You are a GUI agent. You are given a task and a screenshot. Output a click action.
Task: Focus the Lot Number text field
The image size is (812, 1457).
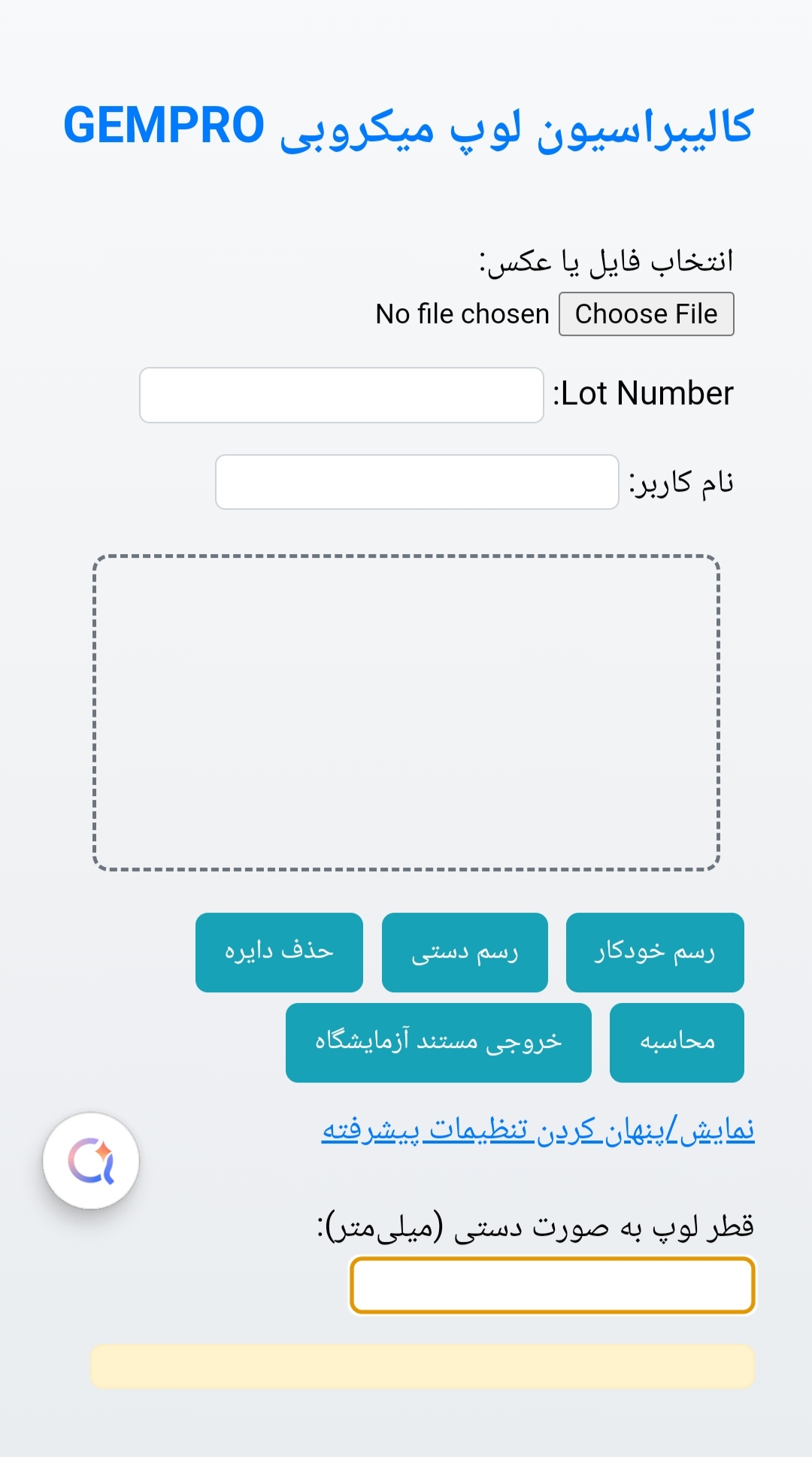pos(341,395)
